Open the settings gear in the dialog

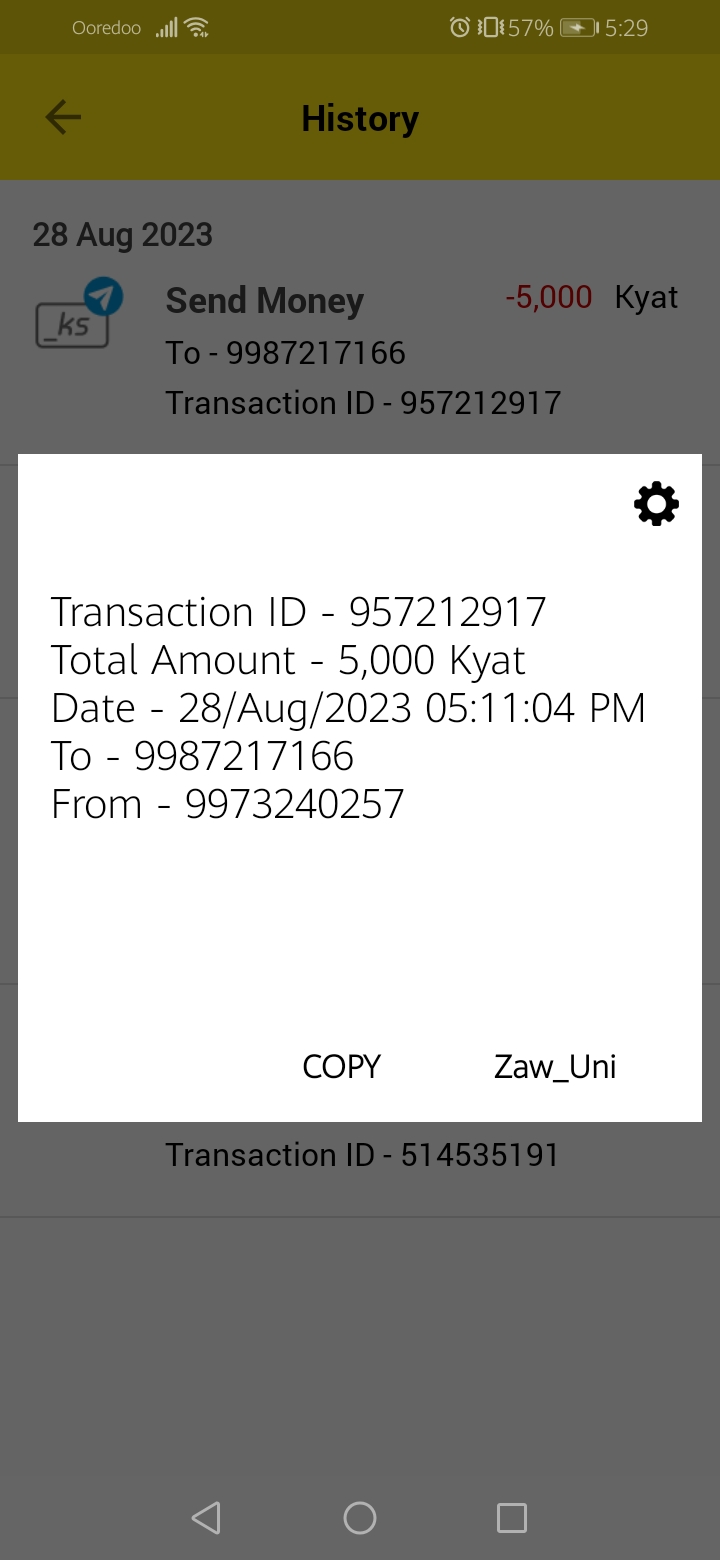pyautogui.click(x=656, y=504)
